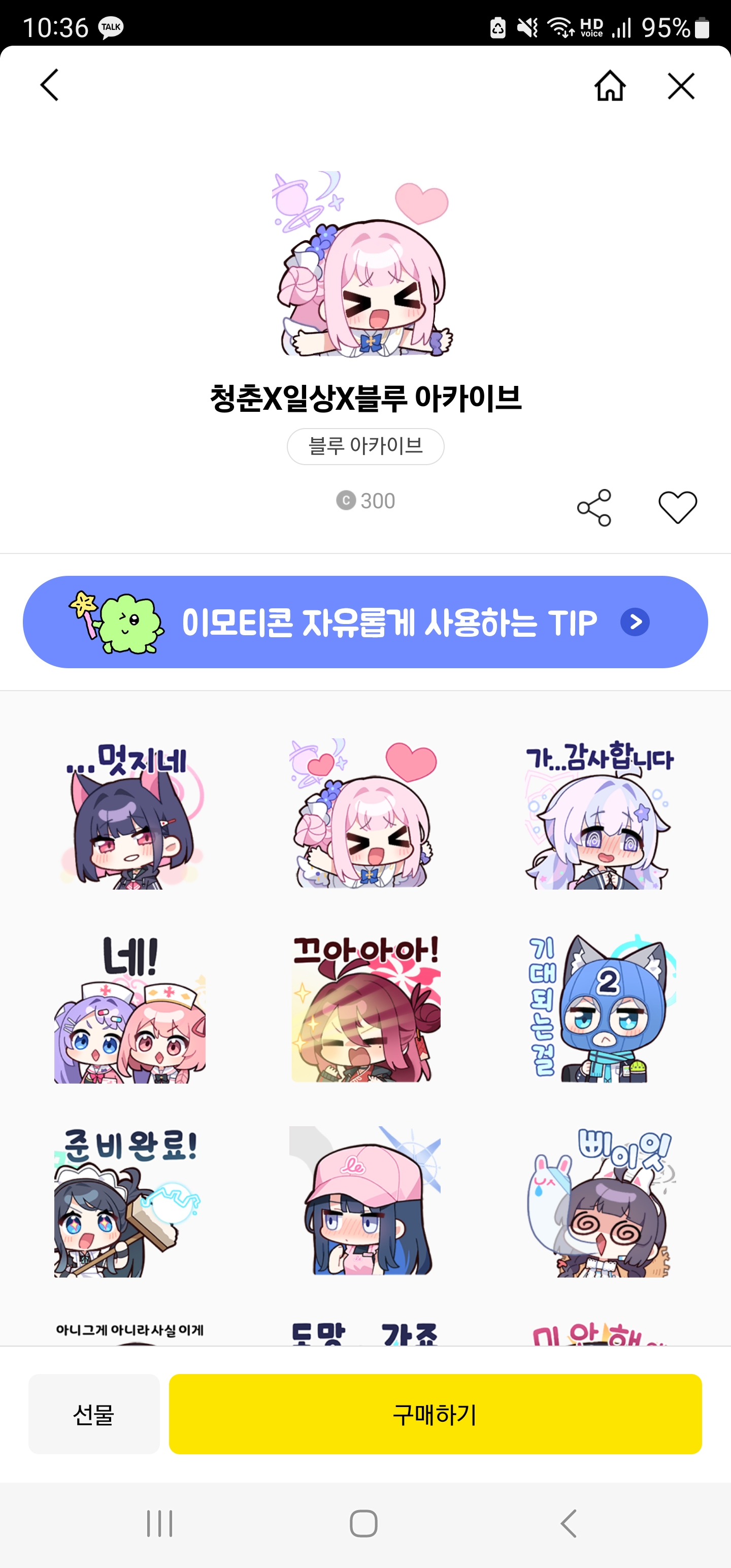Preview the 기대되는걸 masked emoticon
The image size is (731, 1568).
click(x=600, y=1007)
